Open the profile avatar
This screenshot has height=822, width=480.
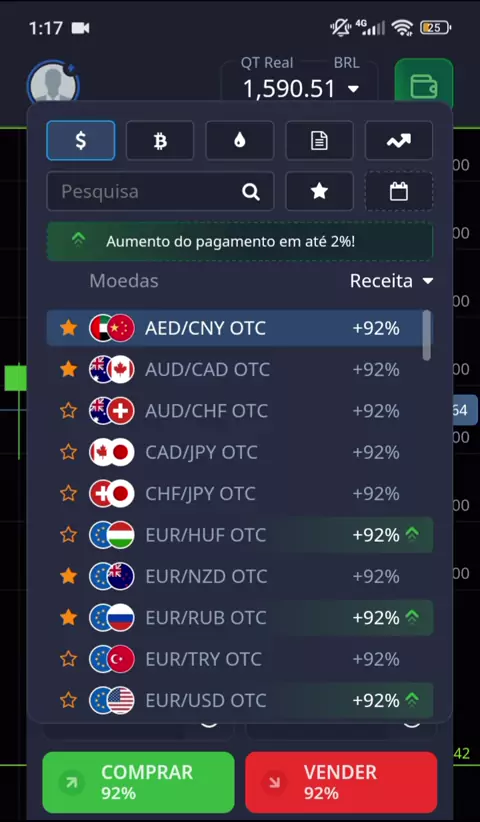click(53, 84)
